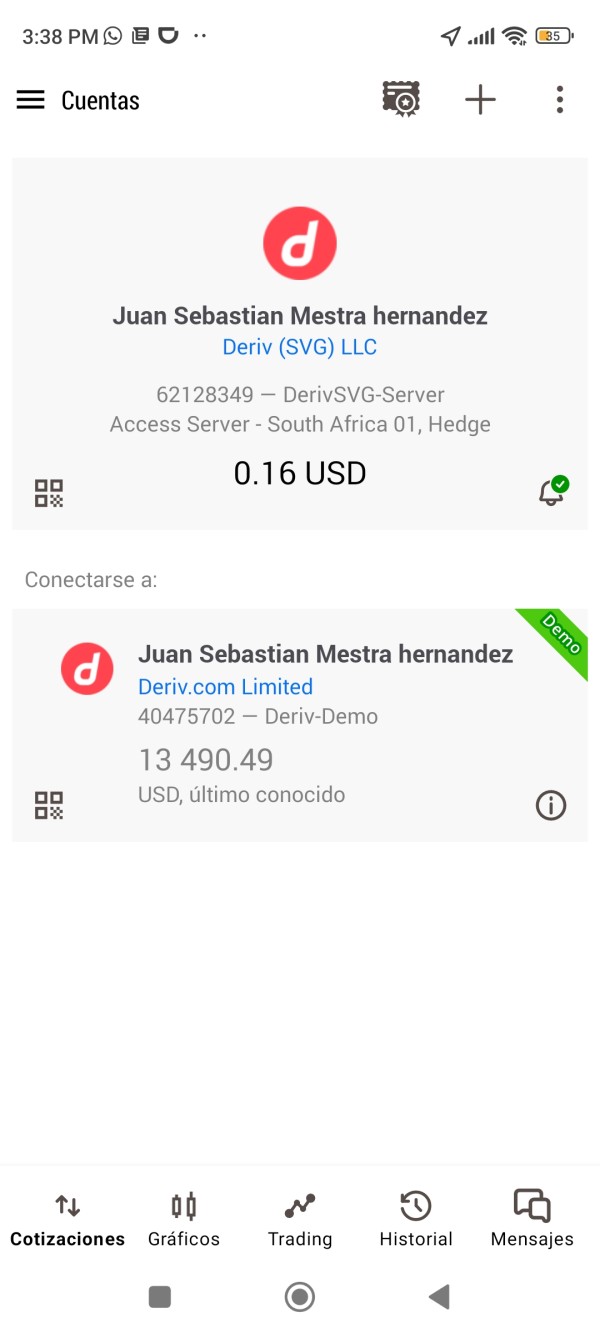Image resolution: width=600 pixels, height=1333 pixels.
Task: Open the certificates icon in the toolbar
Action: pos(401,100)
